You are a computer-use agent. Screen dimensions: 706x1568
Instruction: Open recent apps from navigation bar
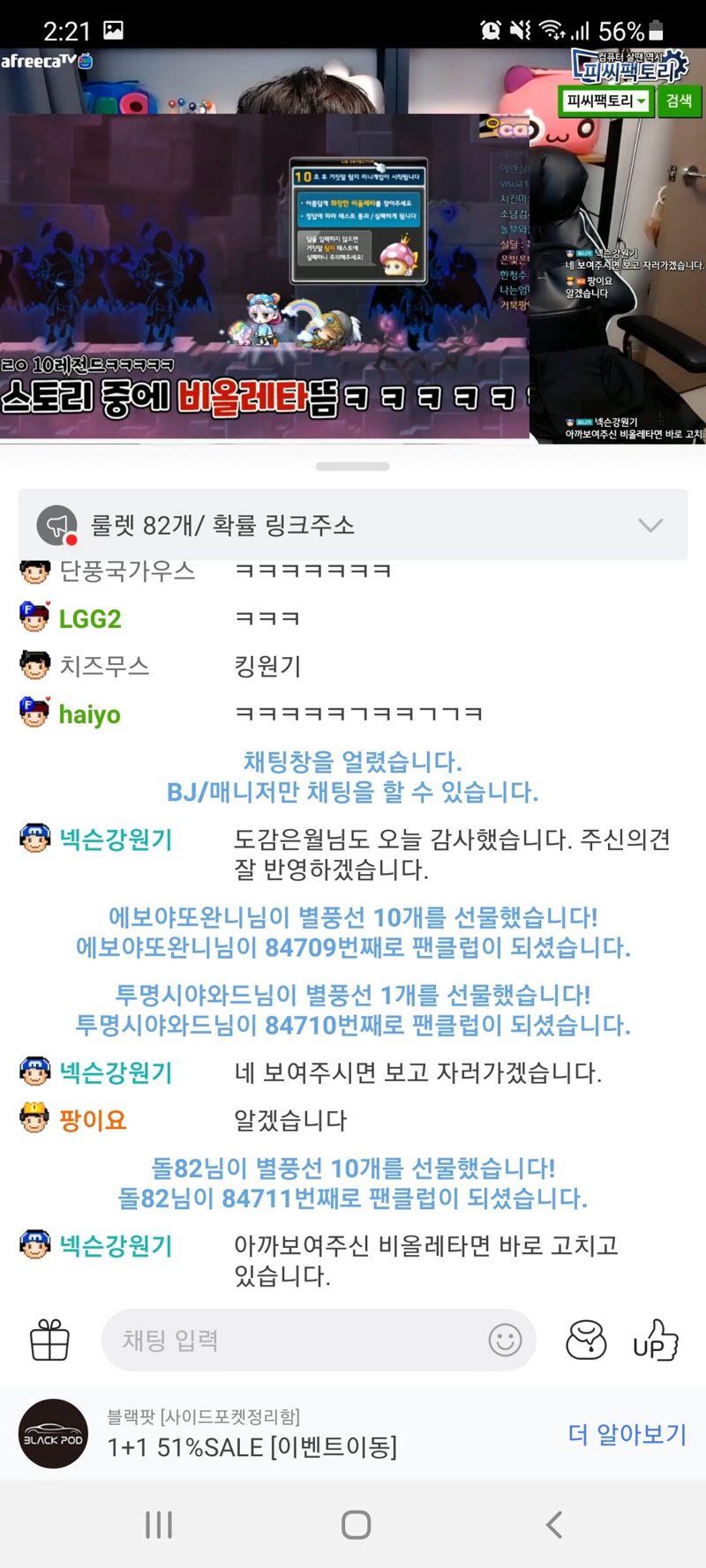(x=159, y=1525)
